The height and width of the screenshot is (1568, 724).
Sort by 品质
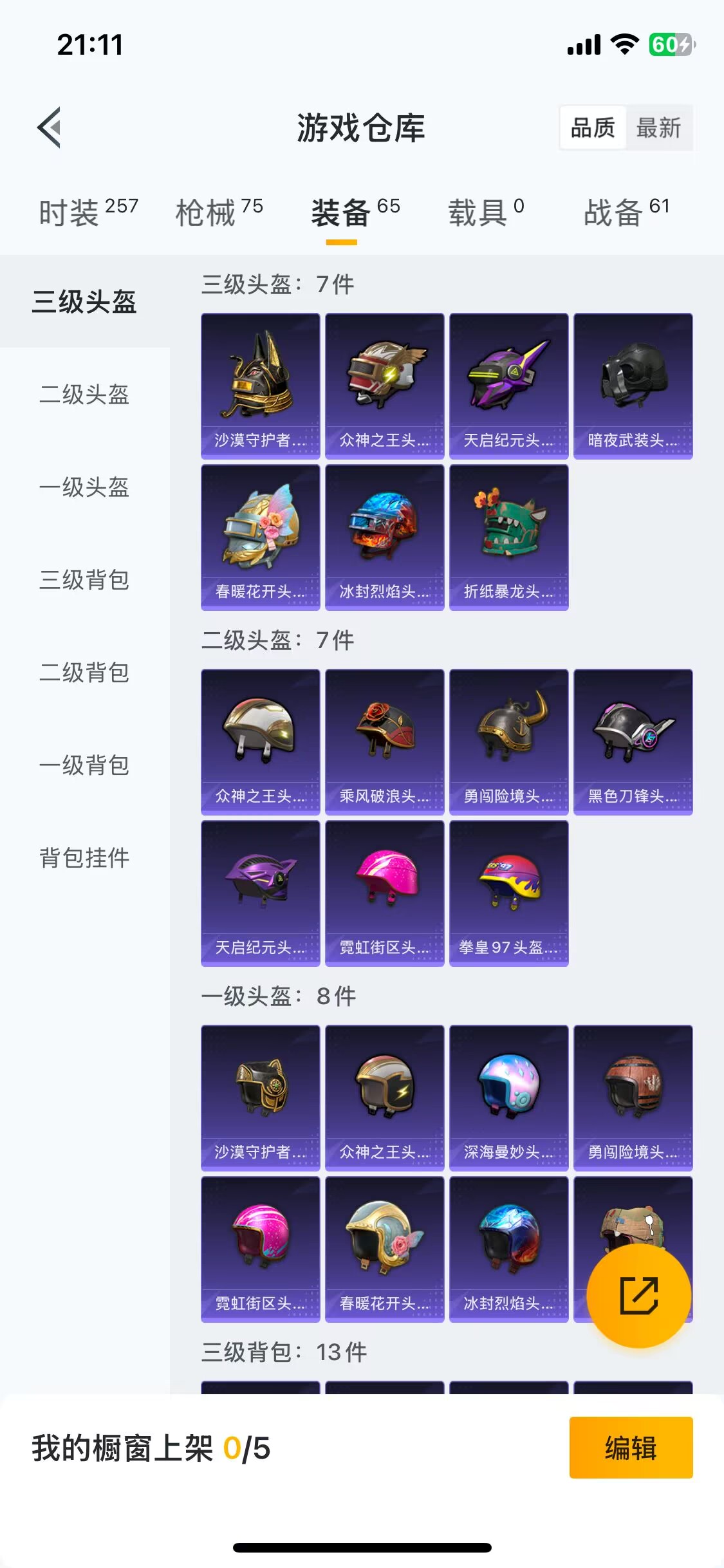pos(593,127)
